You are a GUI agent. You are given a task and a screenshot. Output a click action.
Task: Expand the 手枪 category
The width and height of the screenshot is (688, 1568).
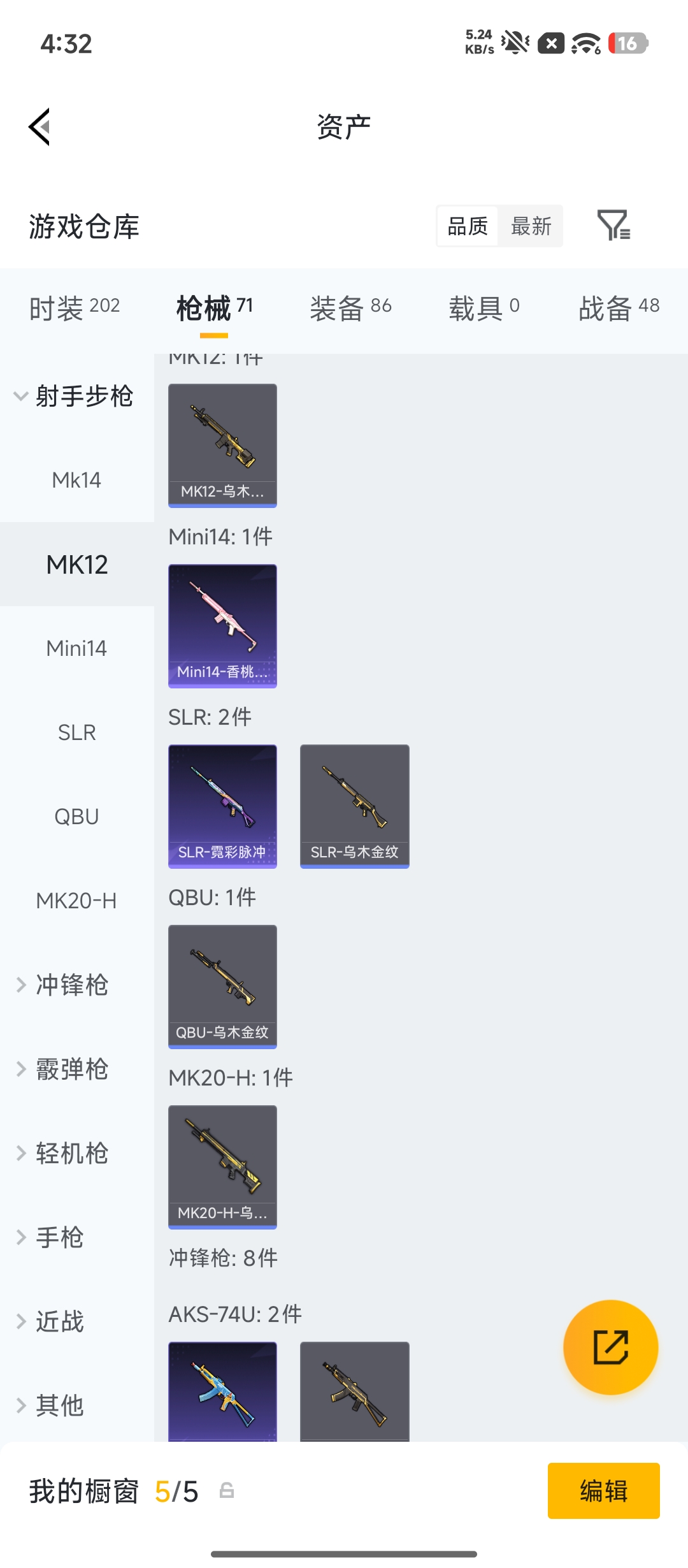[x=59, y=1237]
